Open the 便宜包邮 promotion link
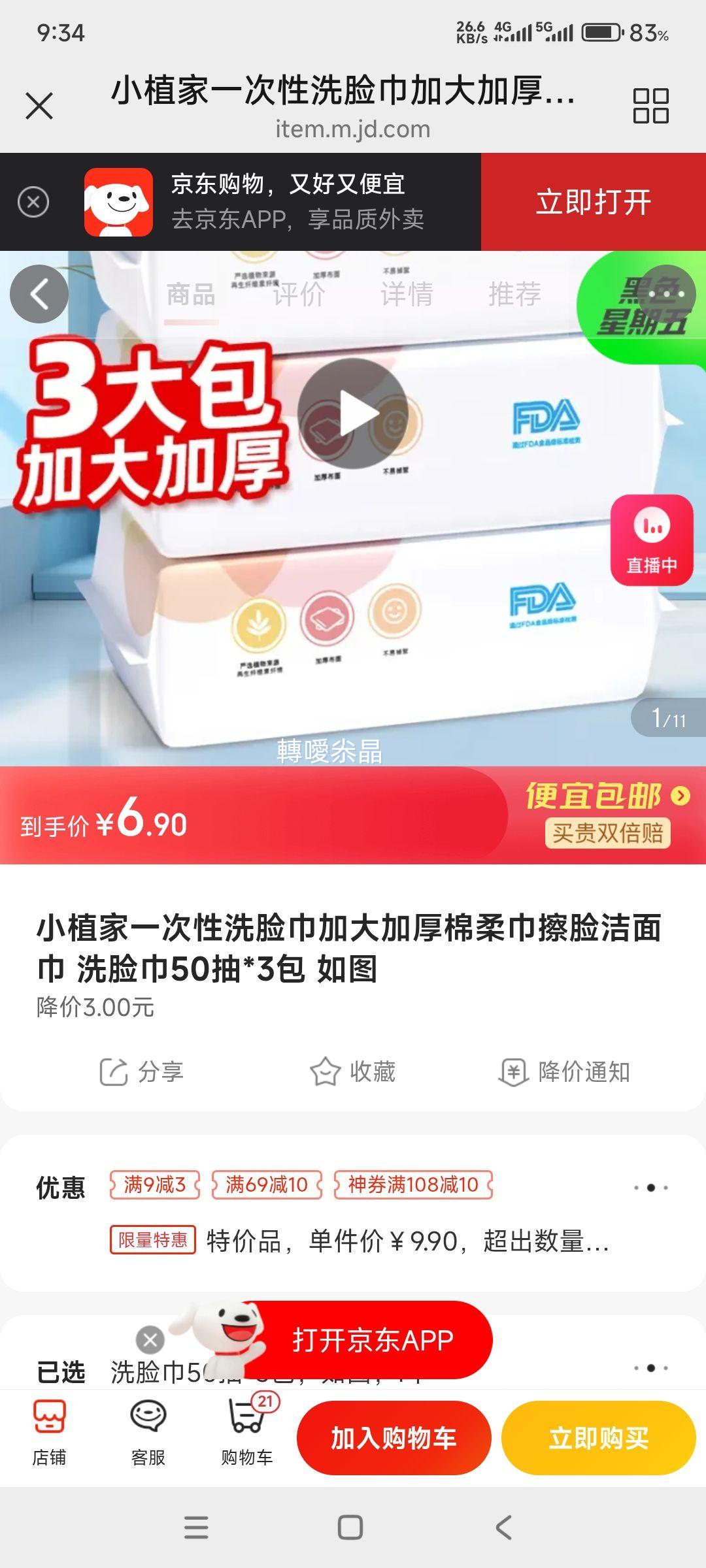The image size is (706, 1568). click(607, 796)
